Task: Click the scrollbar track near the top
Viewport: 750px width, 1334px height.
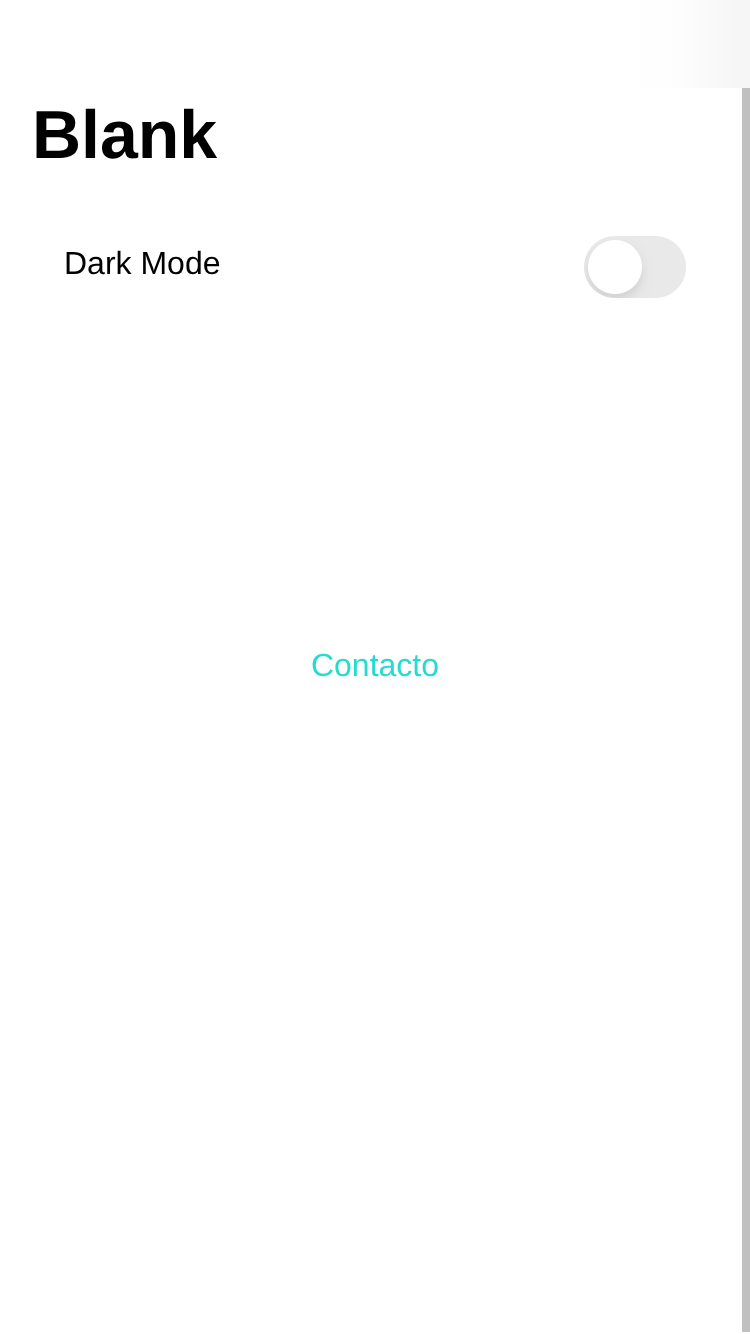Action: [x=744, y=150]
